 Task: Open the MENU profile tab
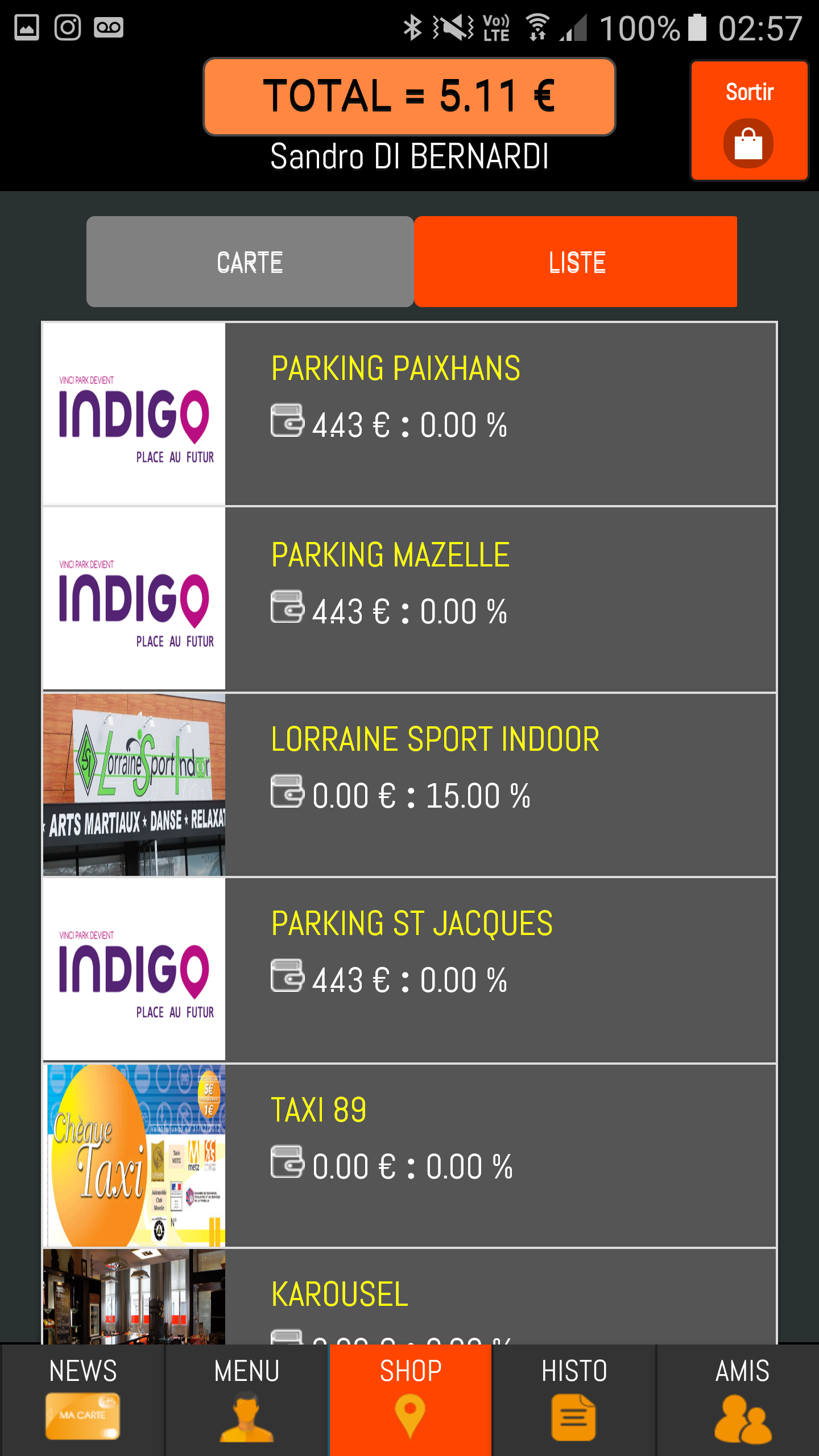[247, 1400]
